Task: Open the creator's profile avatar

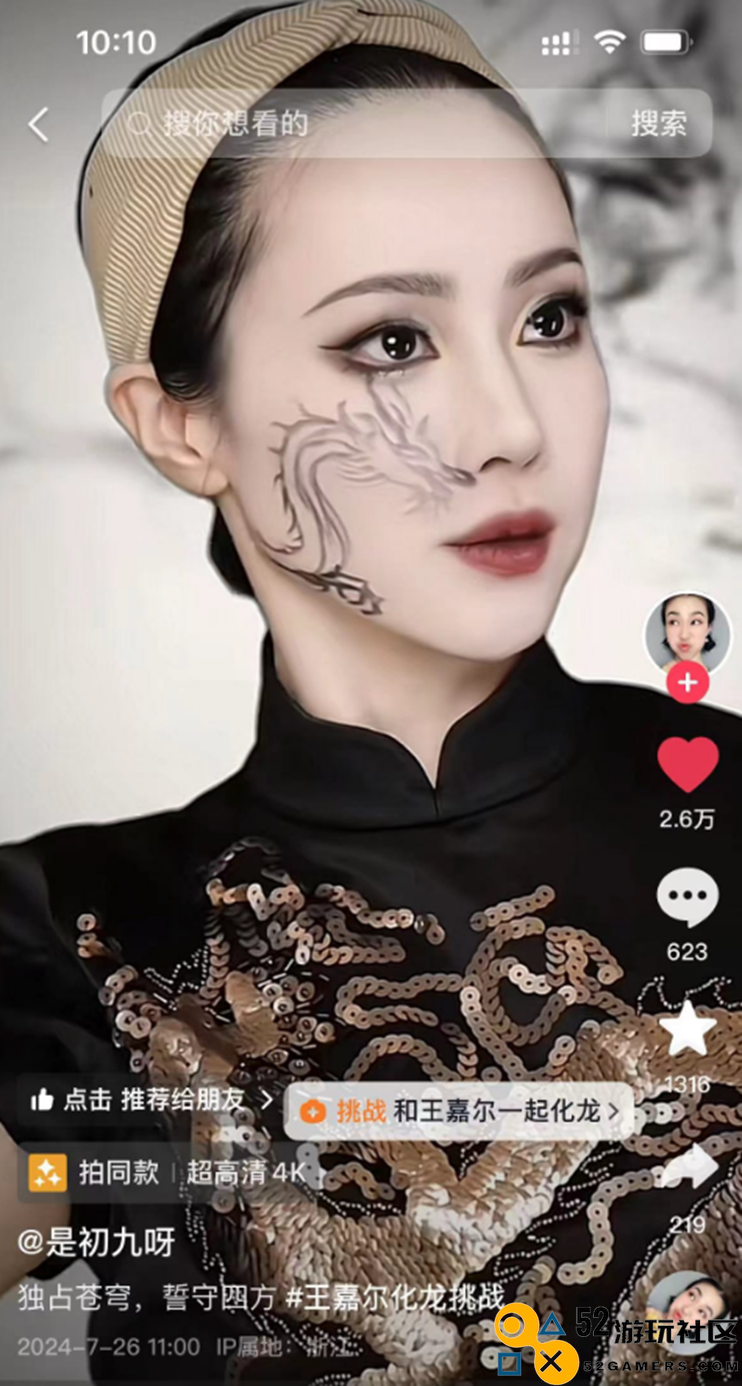Action: (x=687, y=636)
